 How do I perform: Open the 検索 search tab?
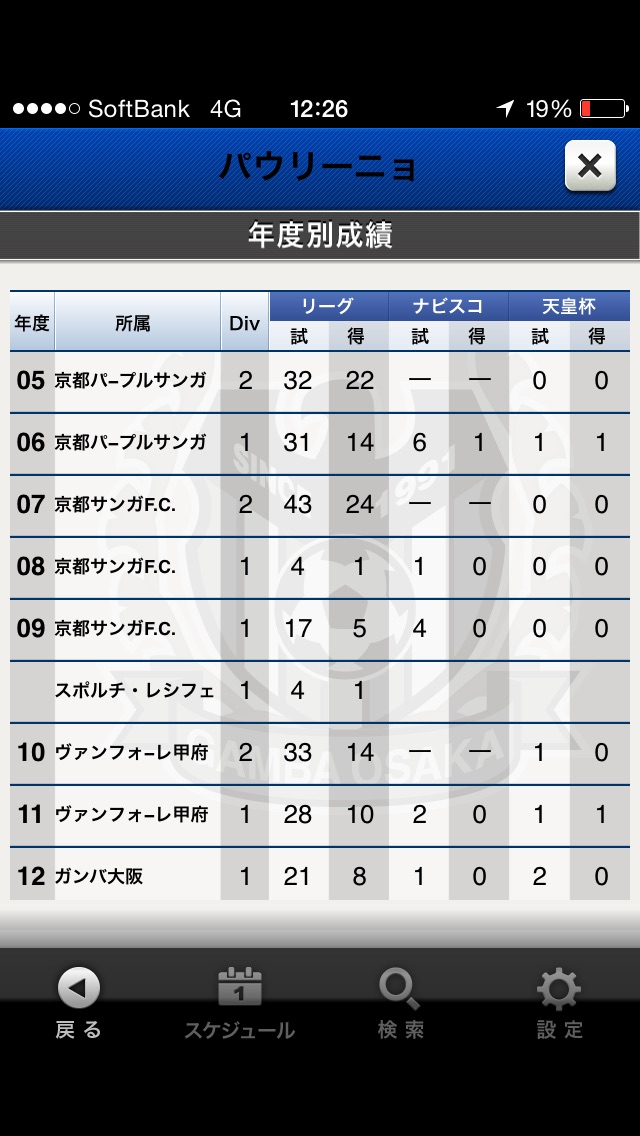[x=400, y=1004]
